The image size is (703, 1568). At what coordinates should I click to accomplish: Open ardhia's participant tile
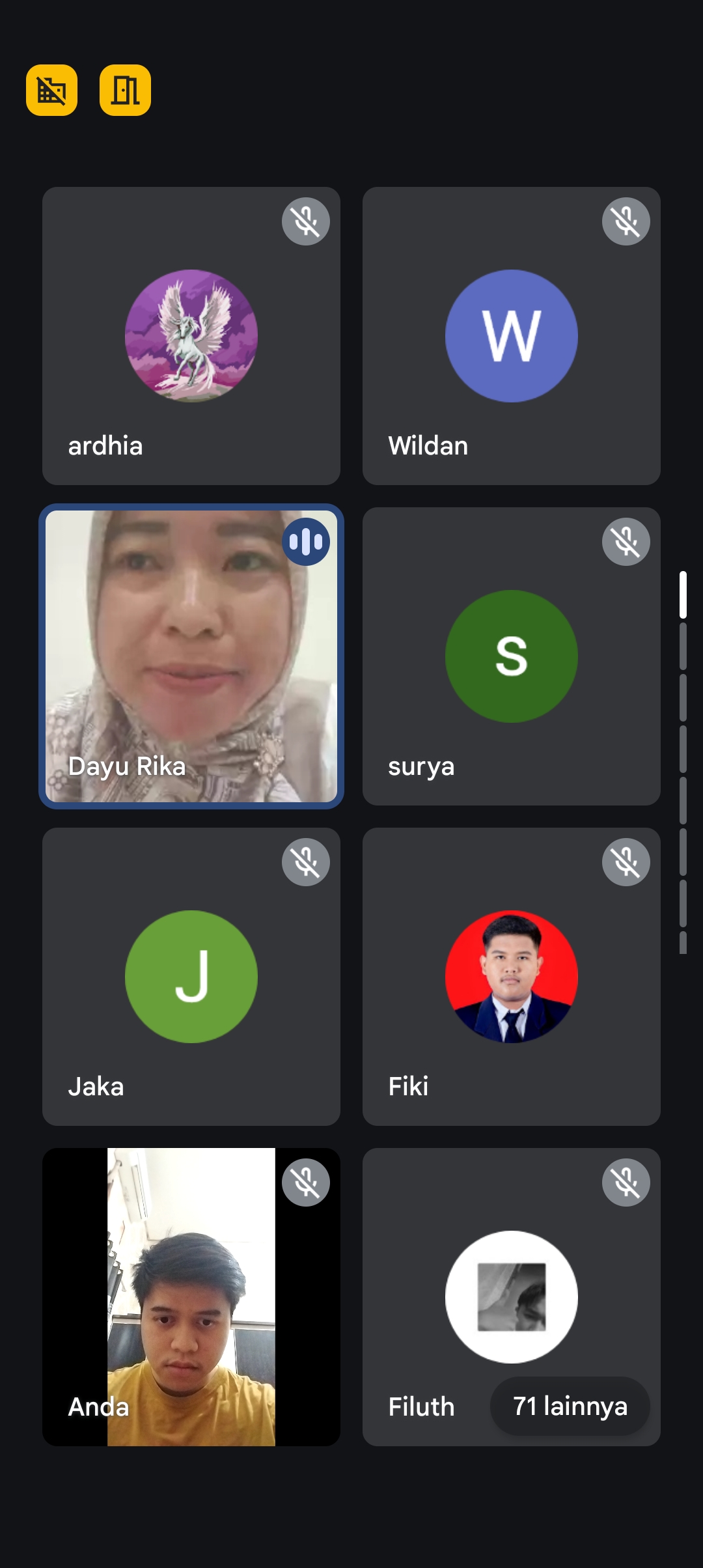(191, 336)
